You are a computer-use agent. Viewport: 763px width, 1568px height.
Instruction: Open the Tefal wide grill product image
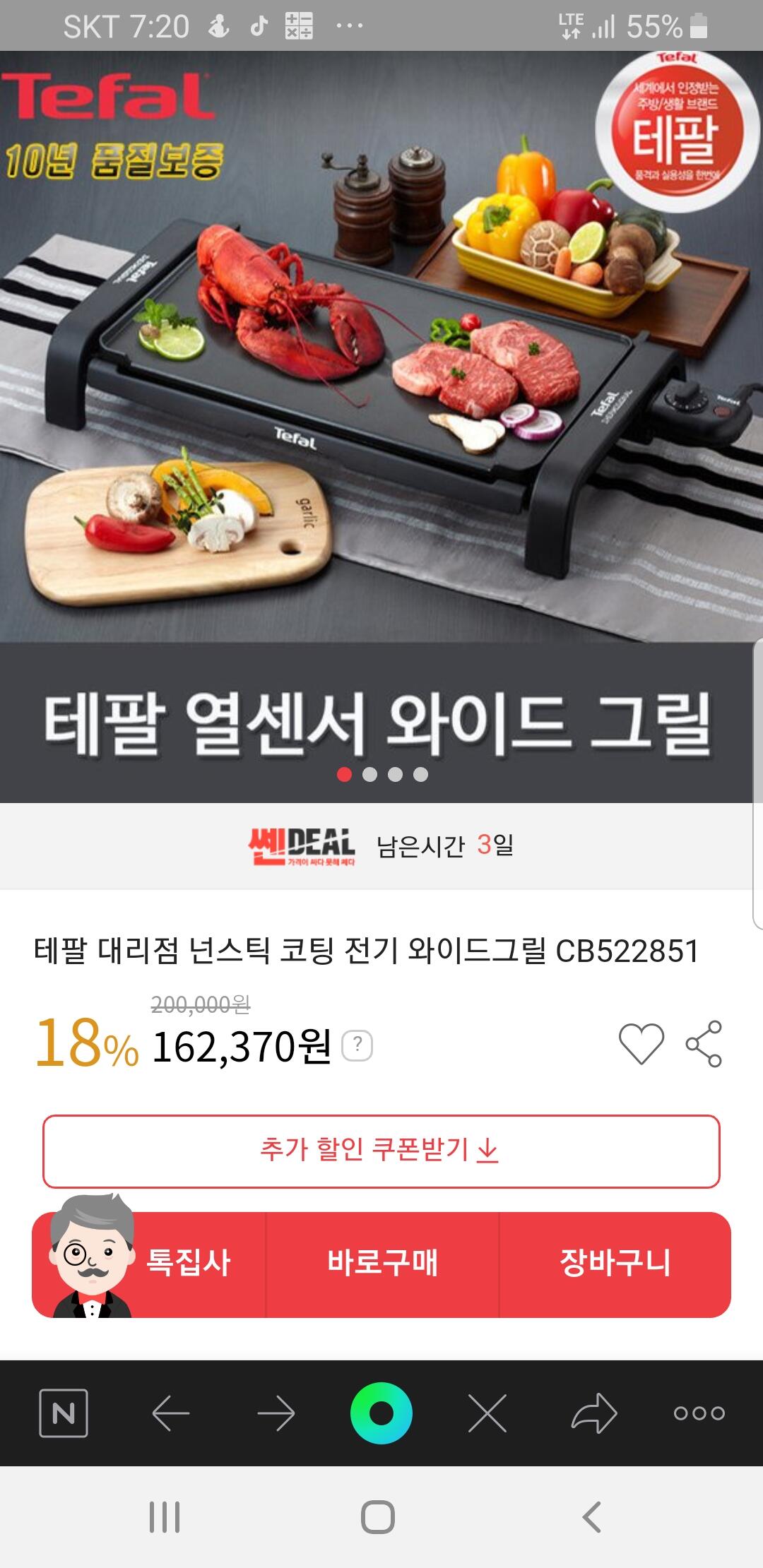(381, 427)
